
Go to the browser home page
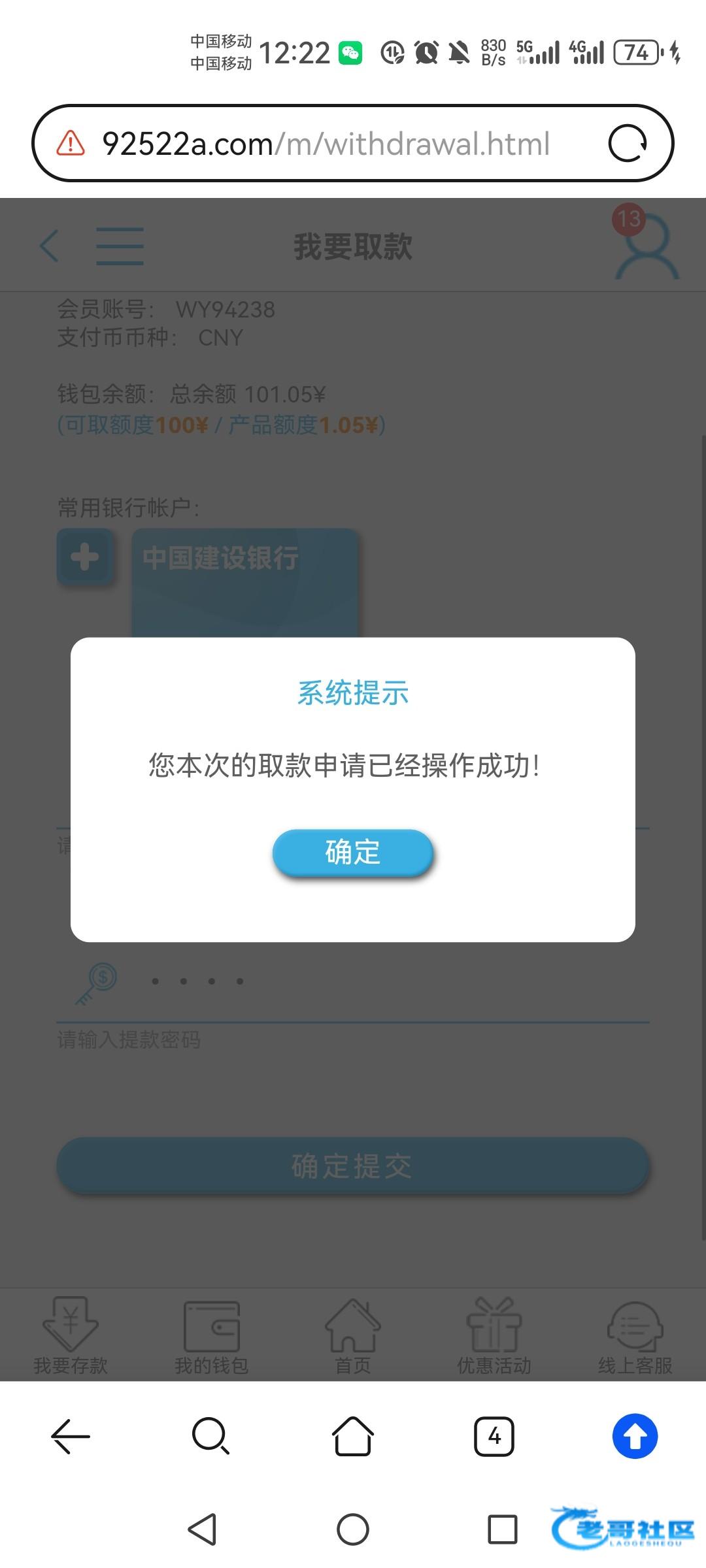click(x=353, y=1437)
